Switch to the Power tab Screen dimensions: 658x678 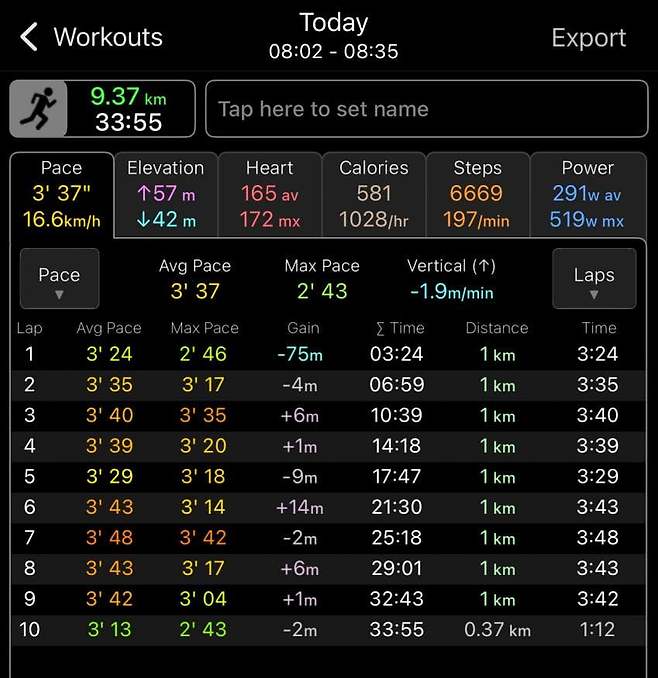[x=587, y=194]
